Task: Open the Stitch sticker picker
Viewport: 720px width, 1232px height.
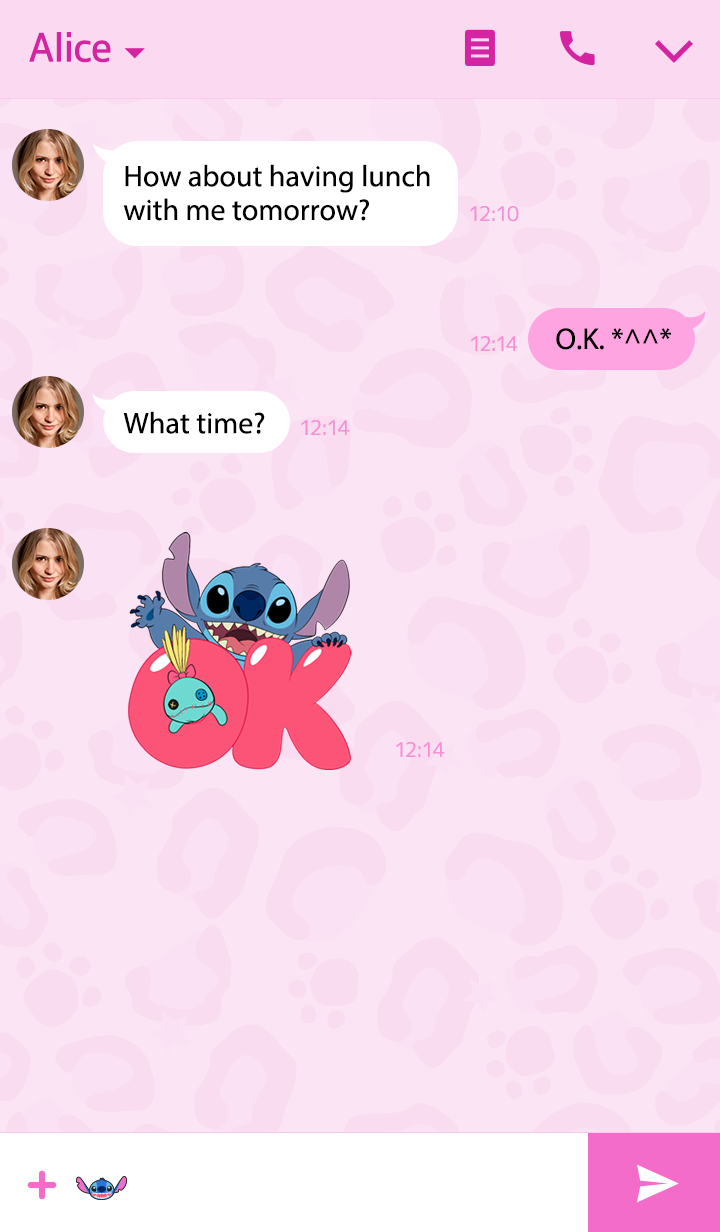Action: coord(102,1186)
